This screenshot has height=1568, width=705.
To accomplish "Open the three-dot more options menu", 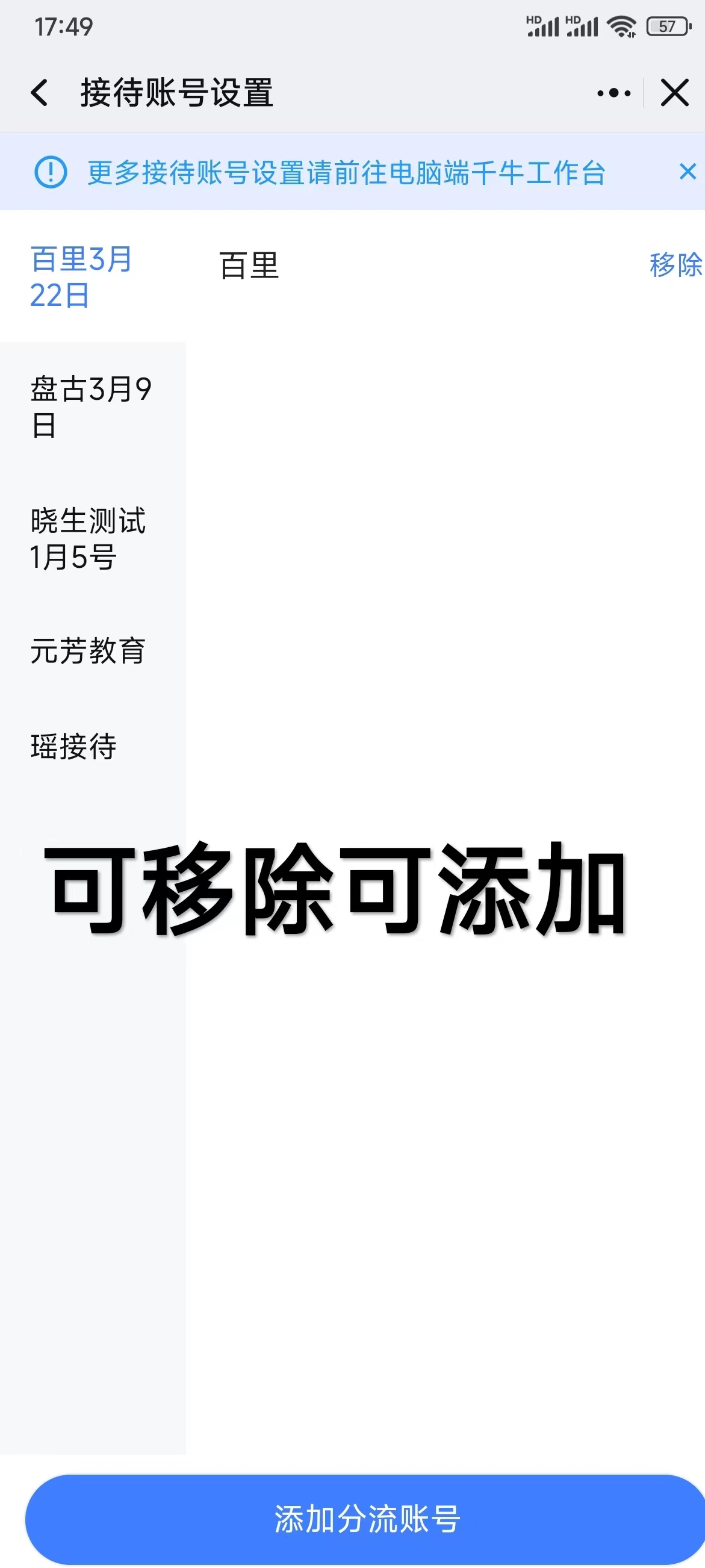I will [x=613, y=93].
